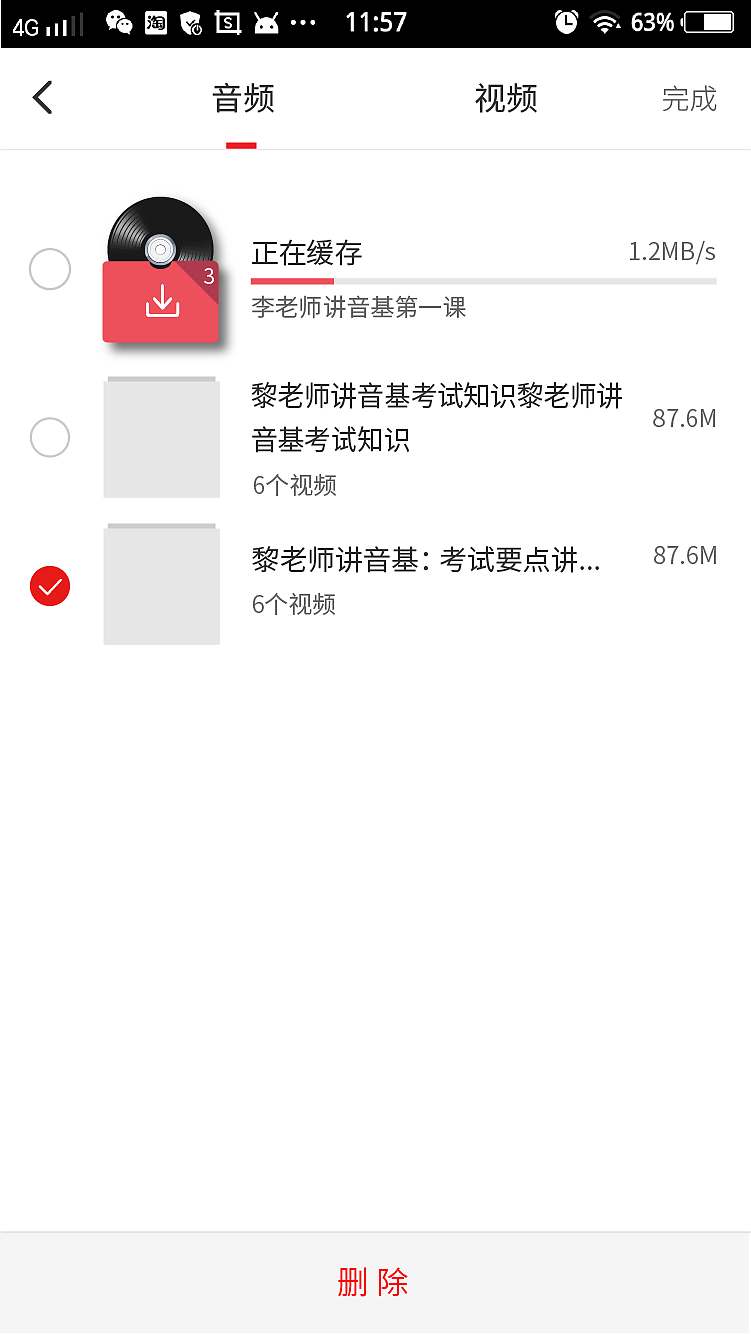Switch to the 视频 tab
751x1334 pixels.
pyautogui.click(x=506, y=97)
